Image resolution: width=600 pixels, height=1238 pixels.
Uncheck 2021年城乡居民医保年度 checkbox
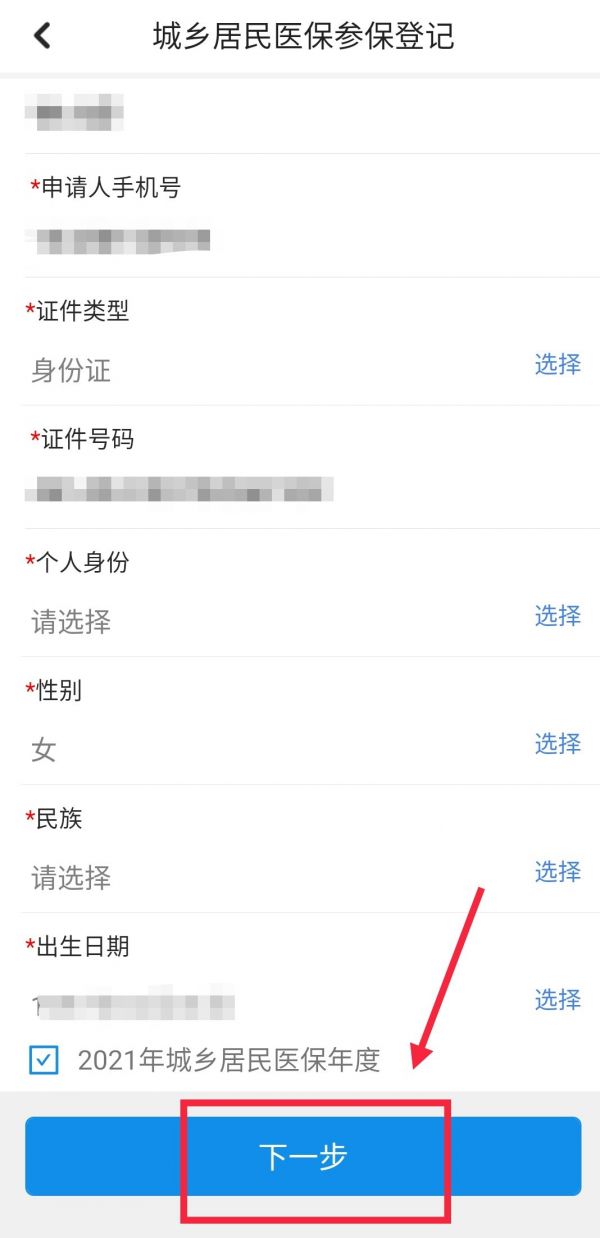coord(44,1060)
